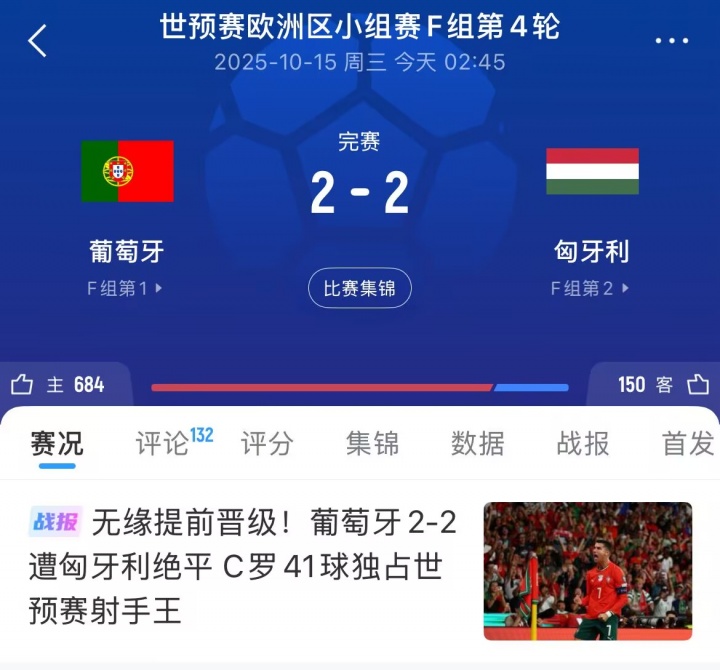Open the three-dot overflow menu
The height and width of the screenshot is (670, 720).
pos(672,41)
